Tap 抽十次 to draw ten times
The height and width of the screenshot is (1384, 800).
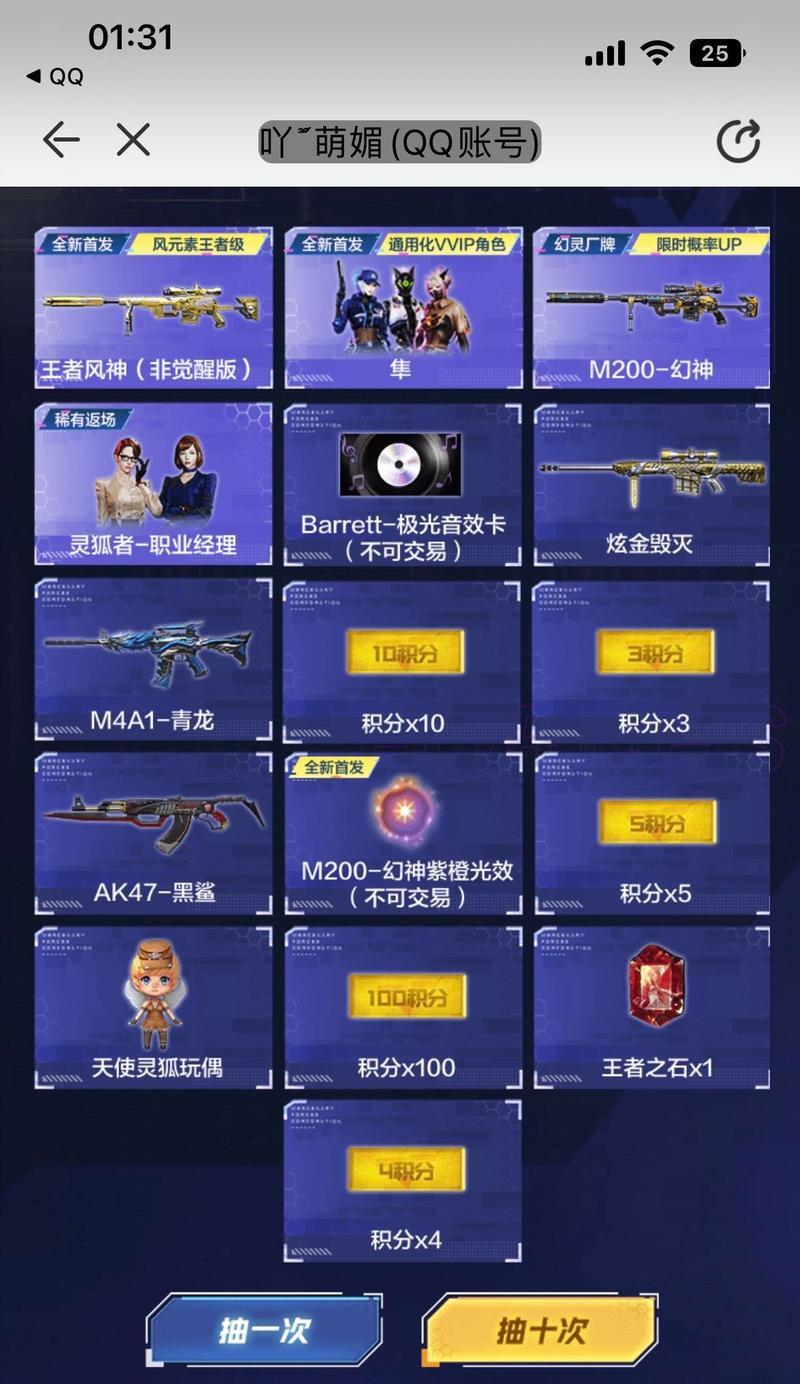540,1331
